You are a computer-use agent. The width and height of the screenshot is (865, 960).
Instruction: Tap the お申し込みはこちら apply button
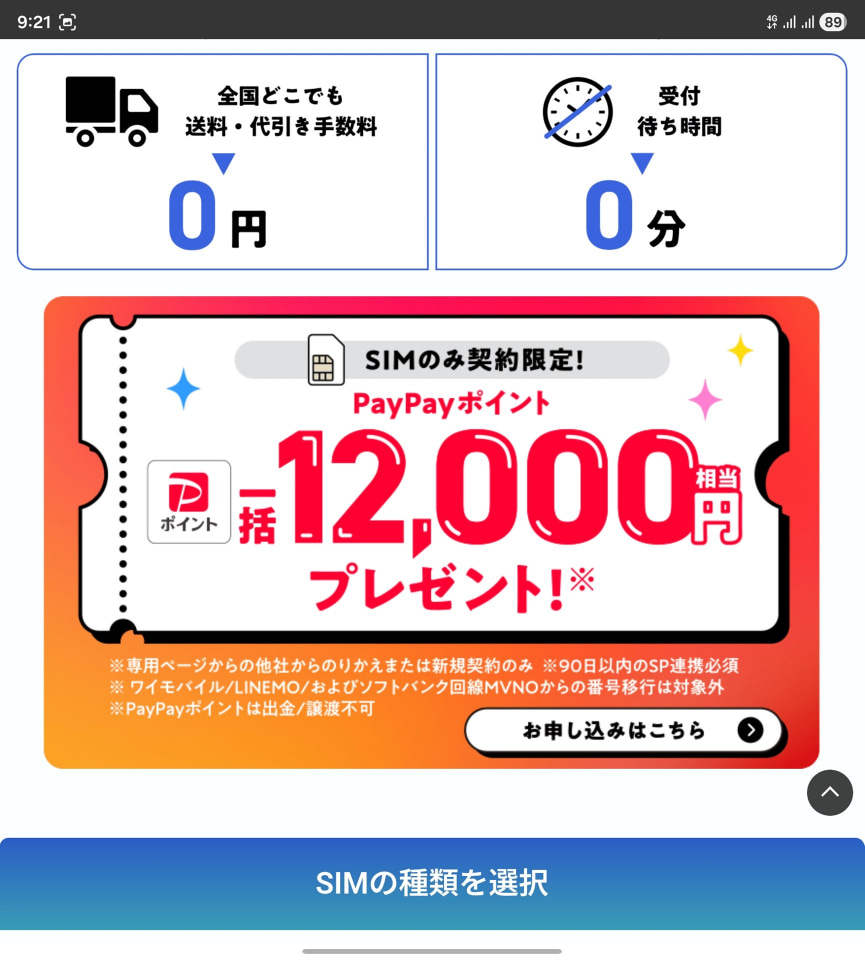click(x=624, y=731)
